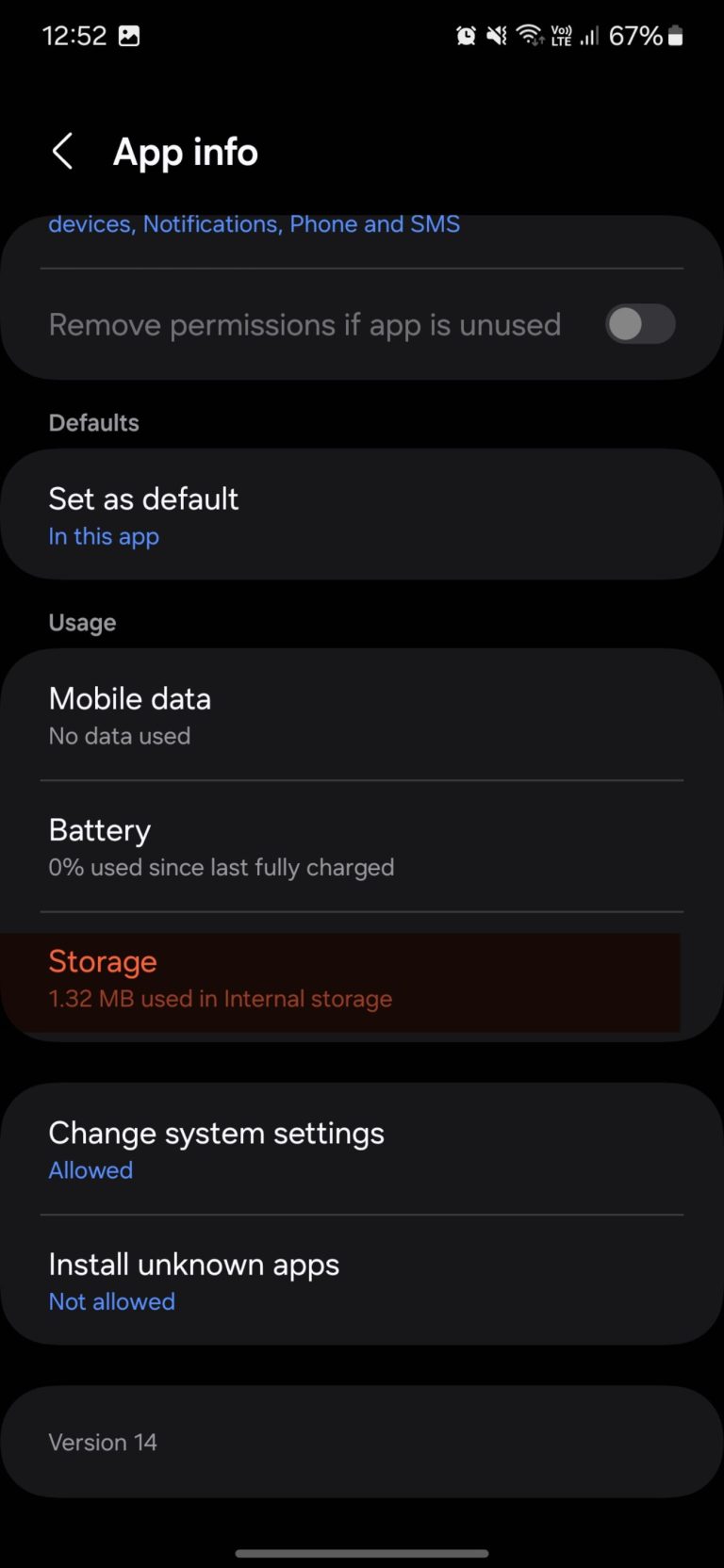Open Notifications permission link
Screen dimensions: 724x1568
pyautogui.click(x=209, y=223)
